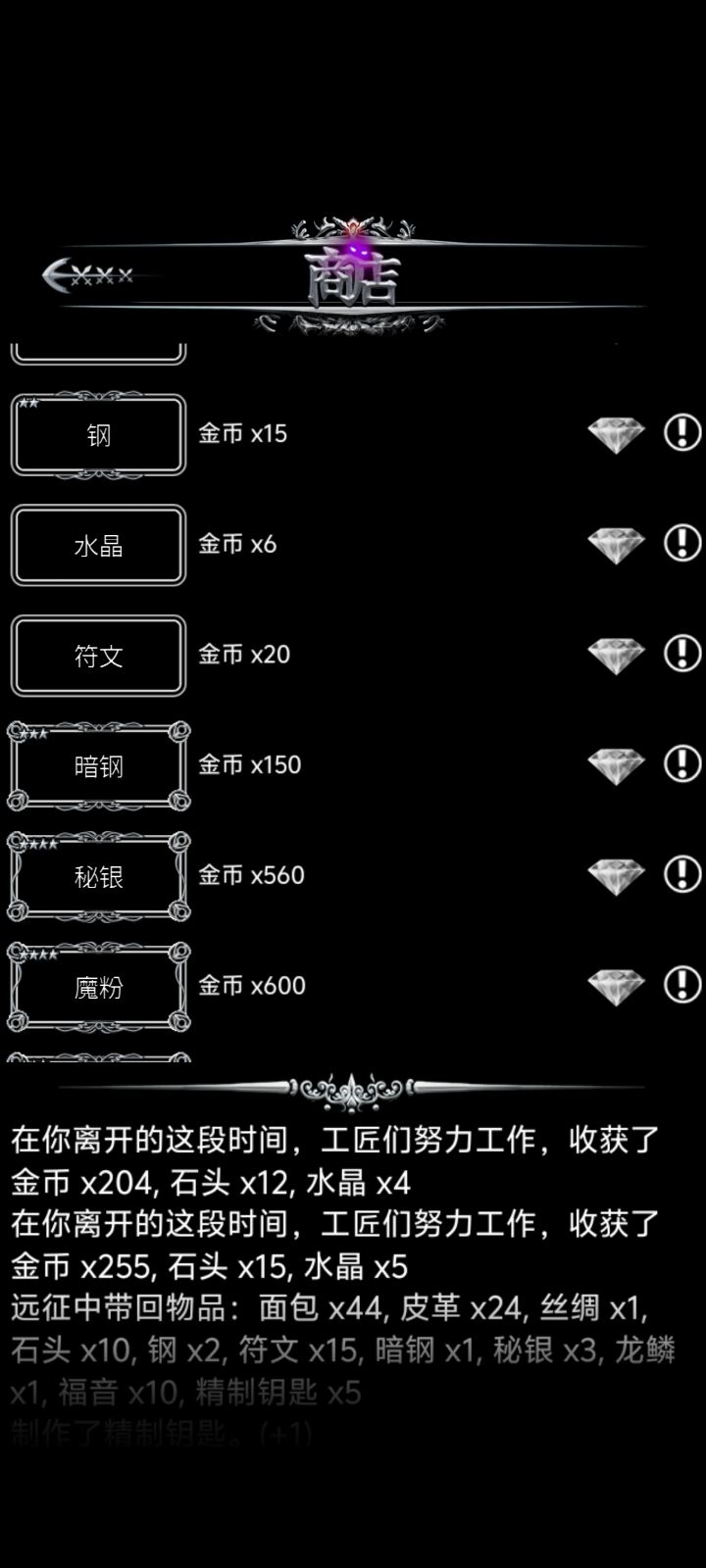Open the info icon beside 钢
Viewport: 706px width, 1568px height.
(x=681, y=432)
